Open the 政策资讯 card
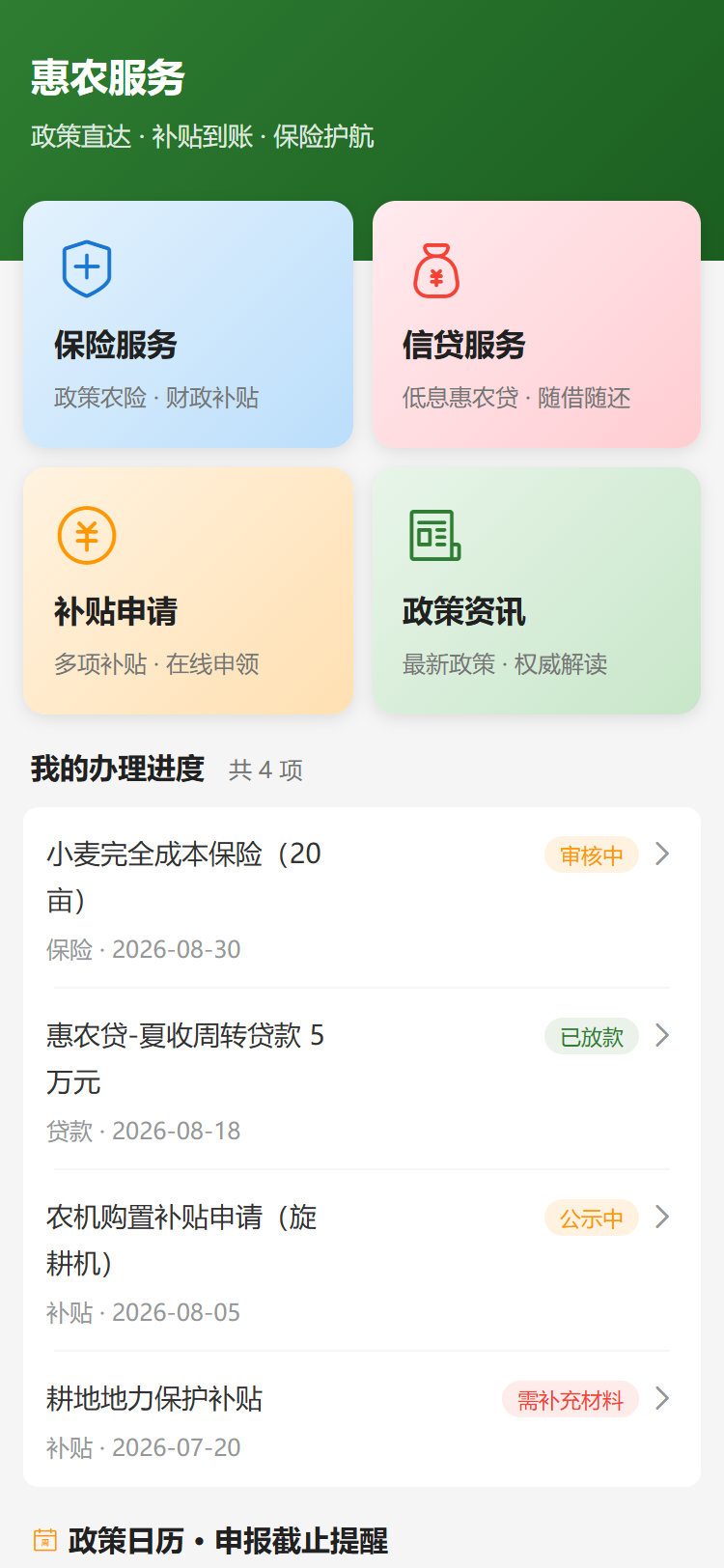724x1568 pixels. point(537,591)
